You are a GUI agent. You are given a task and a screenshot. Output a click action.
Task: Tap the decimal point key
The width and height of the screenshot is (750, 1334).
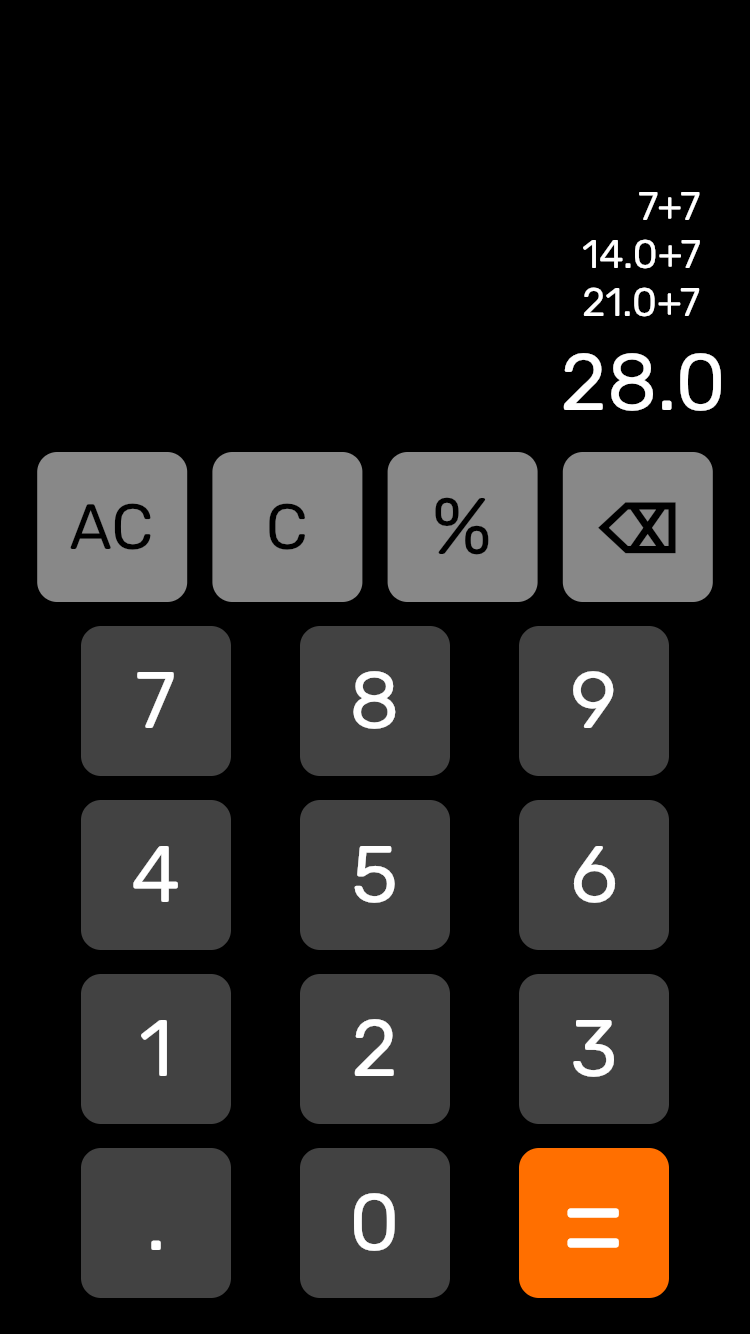[x=155, y=1221]
